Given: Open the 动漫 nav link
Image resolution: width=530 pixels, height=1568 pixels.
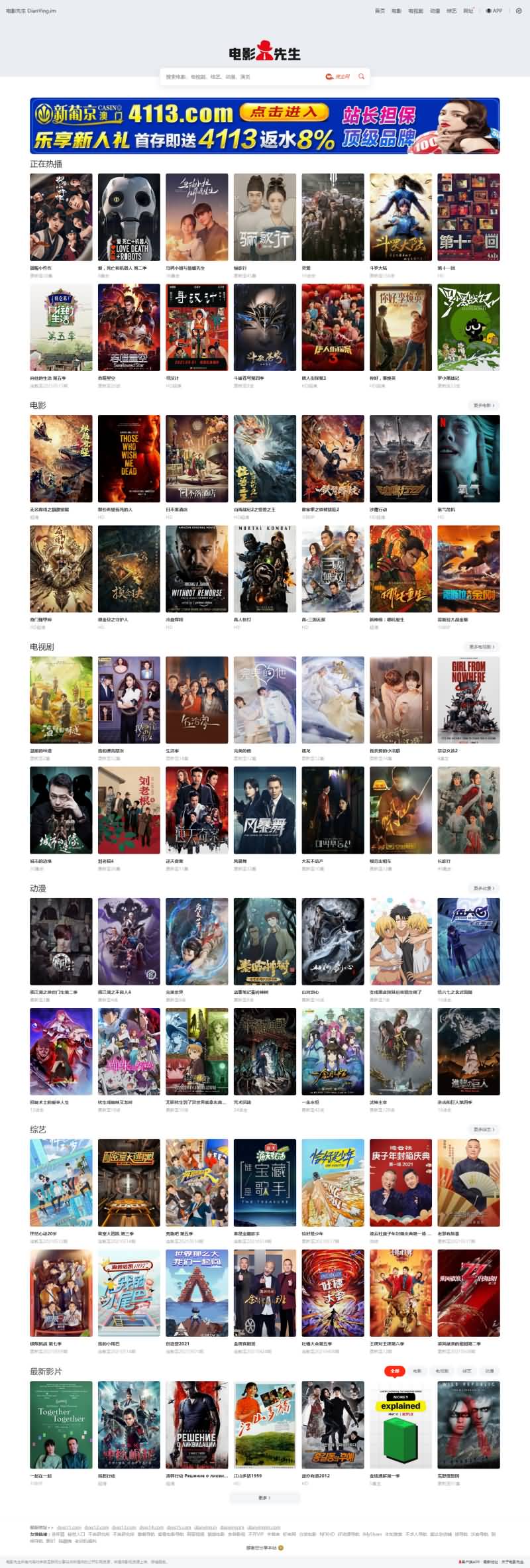Looking at the screenshot, I should tap(435, 11).
